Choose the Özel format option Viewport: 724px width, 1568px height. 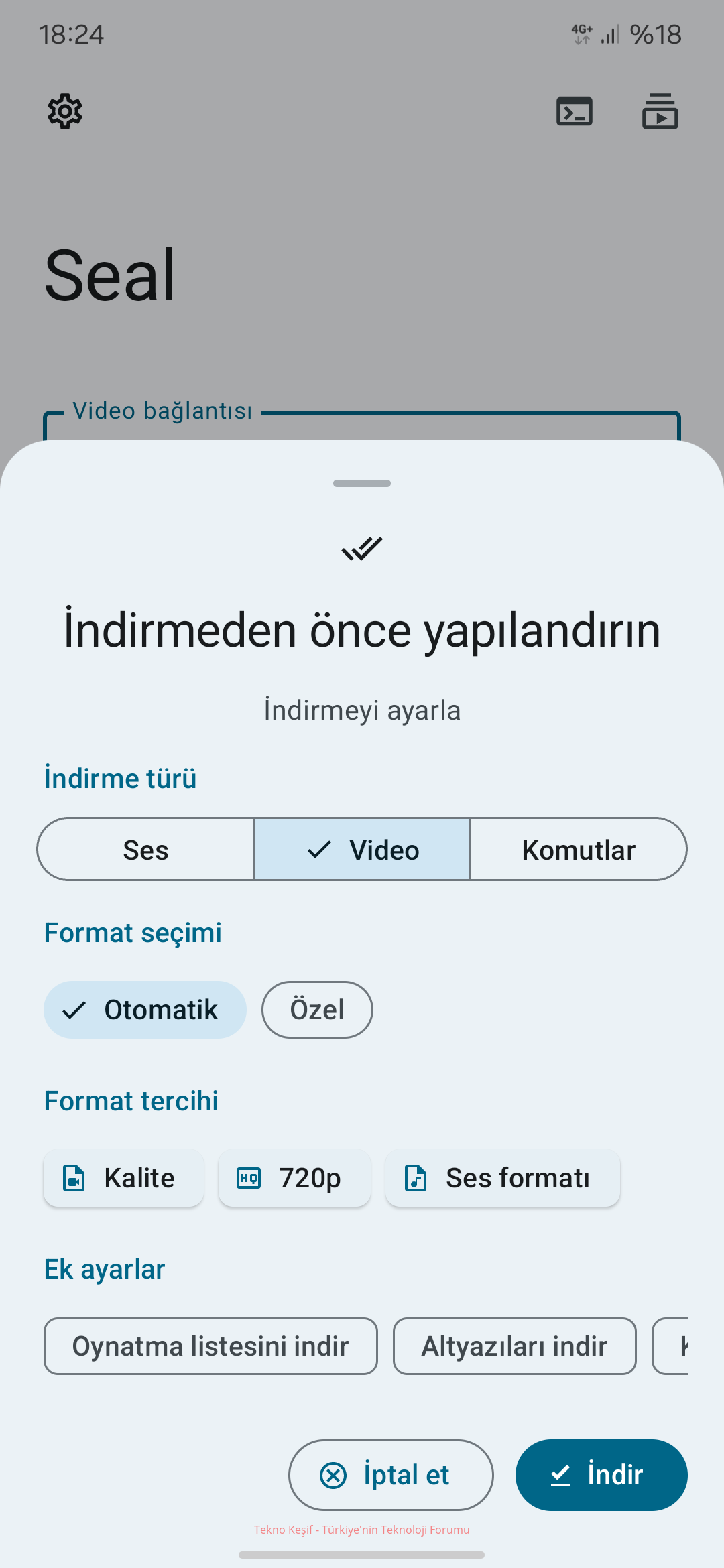(317, 1010)
